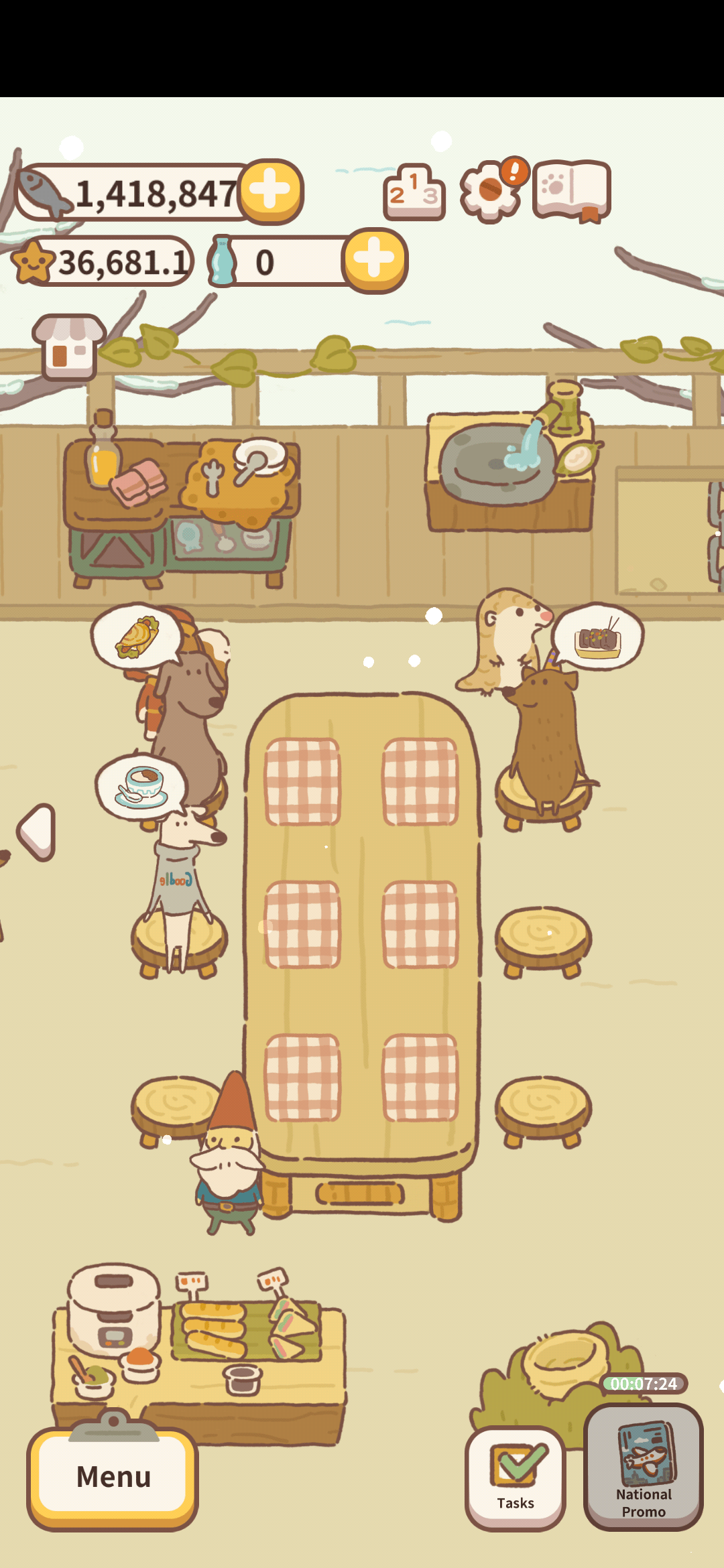Open the paw print customer book
Screen dimensions: 724x1568
point(571,190)
